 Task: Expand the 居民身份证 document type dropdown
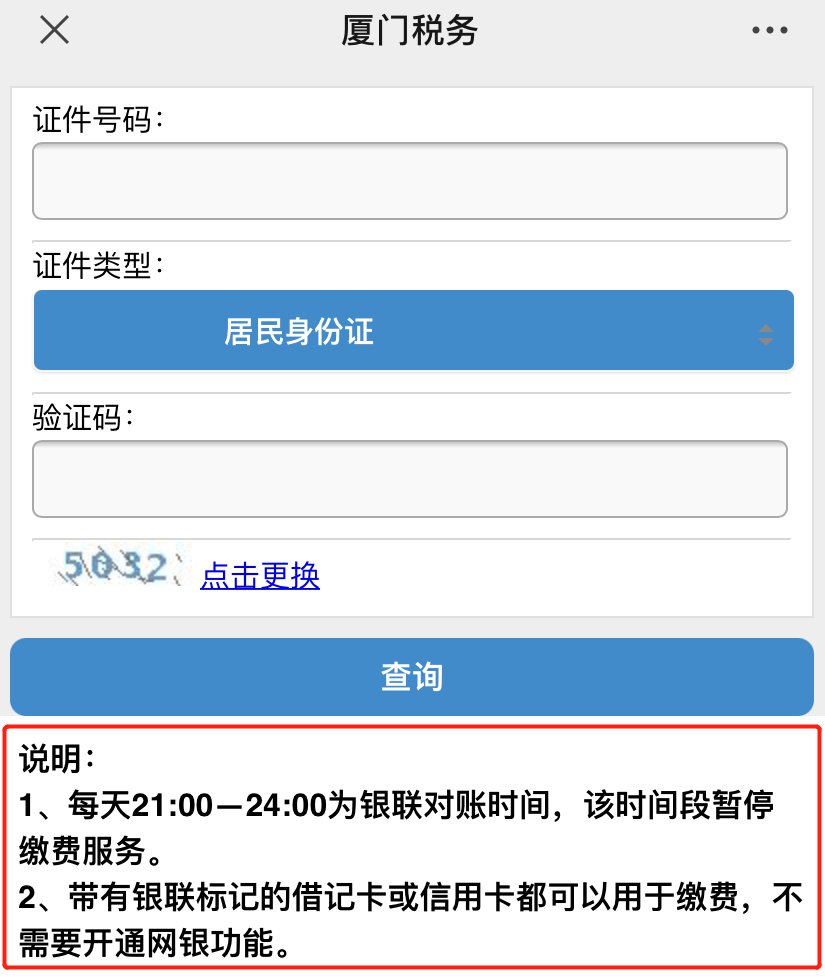pyautogui.click(x=413, y=331)
